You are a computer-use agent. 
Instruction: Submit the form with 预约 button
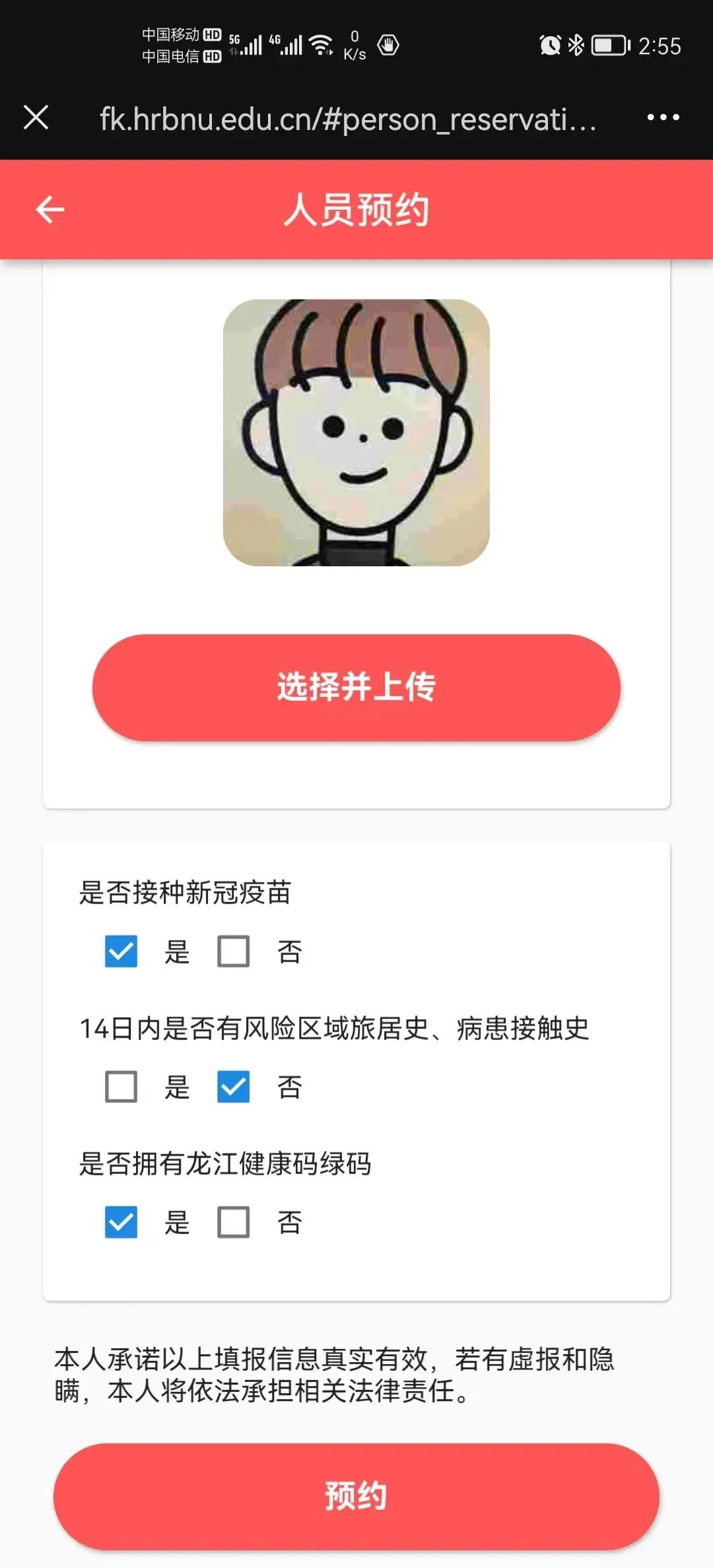pos(356,1496)
